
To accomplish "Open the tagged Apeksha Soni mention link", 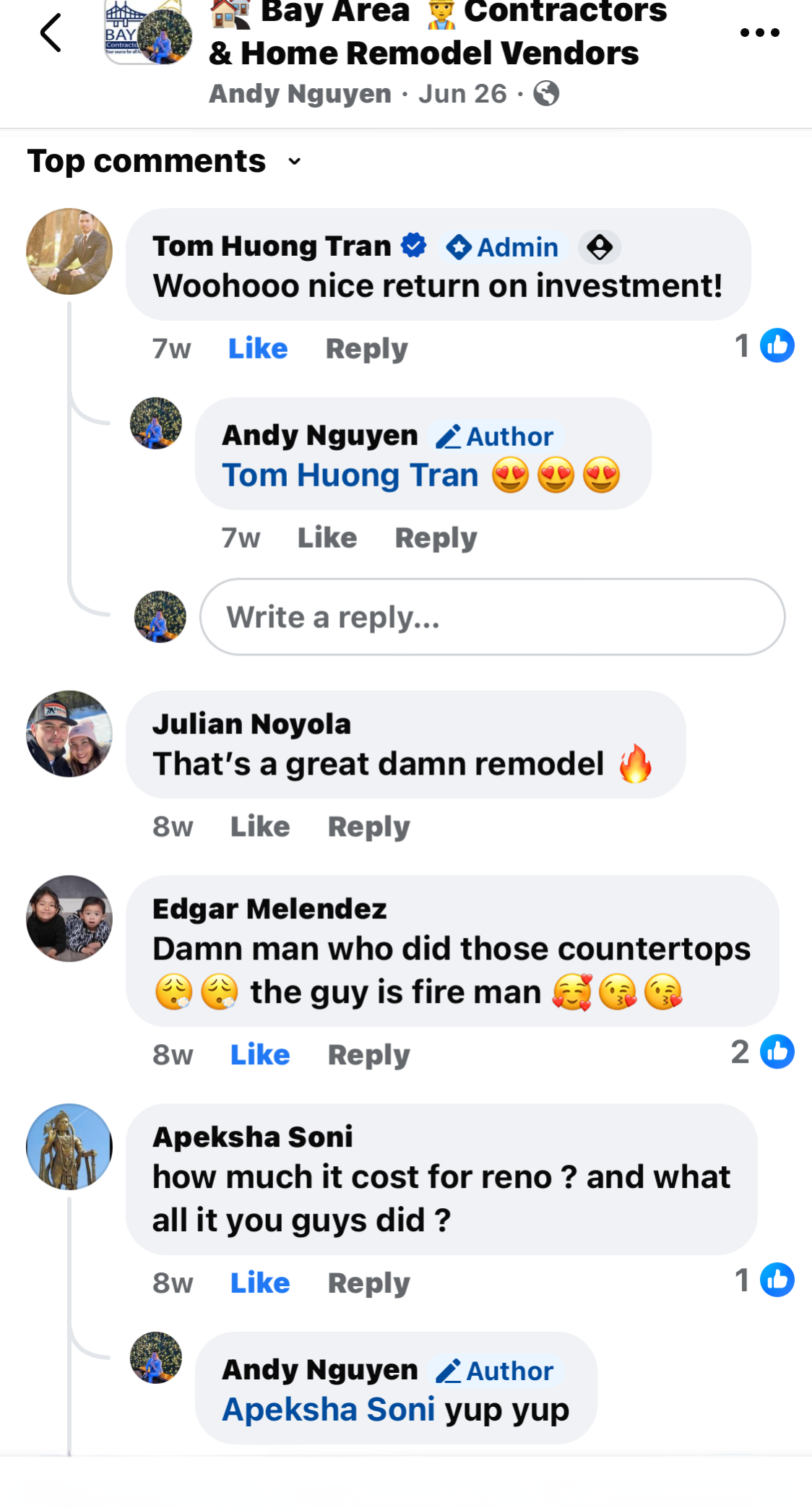I will tap(328, 1410).
